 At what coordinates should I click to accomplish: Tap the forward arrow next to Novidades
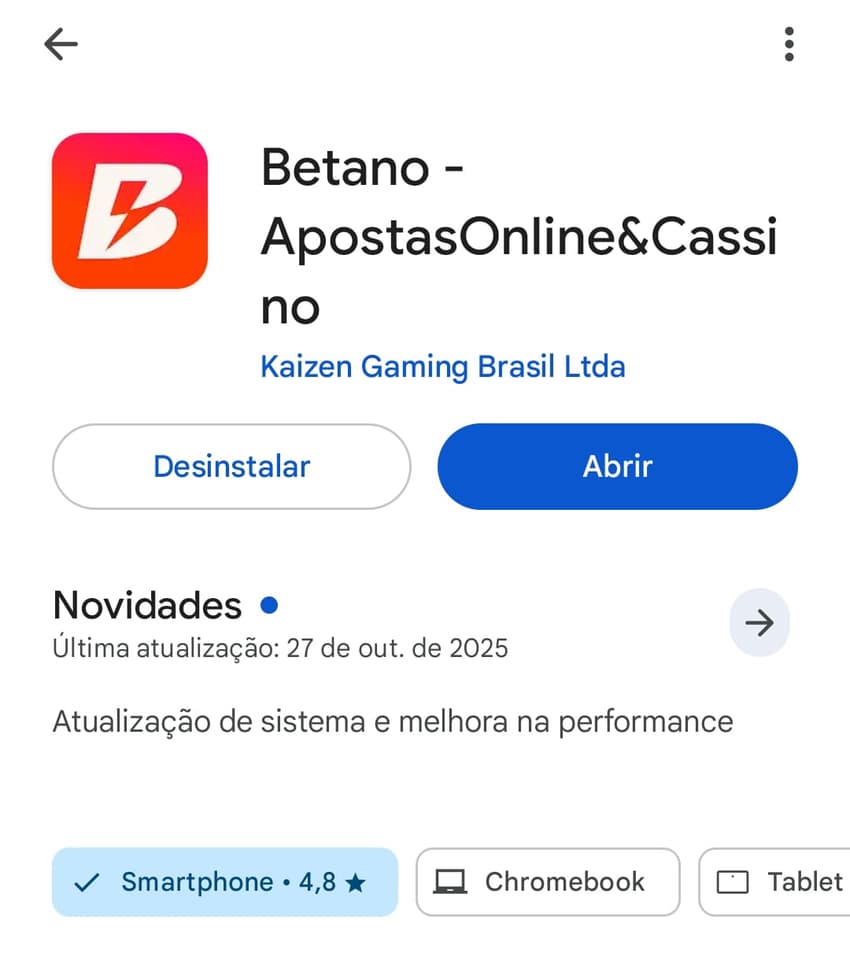click(x=760, y=623)
